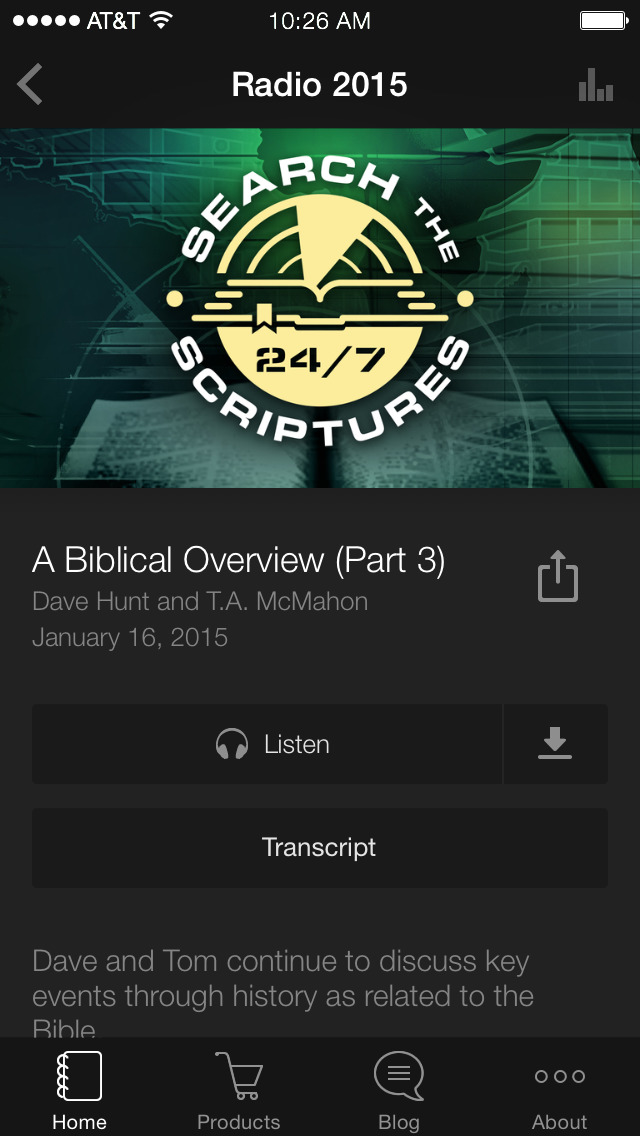Go back to the previous screen

click(x=30, y=85)
